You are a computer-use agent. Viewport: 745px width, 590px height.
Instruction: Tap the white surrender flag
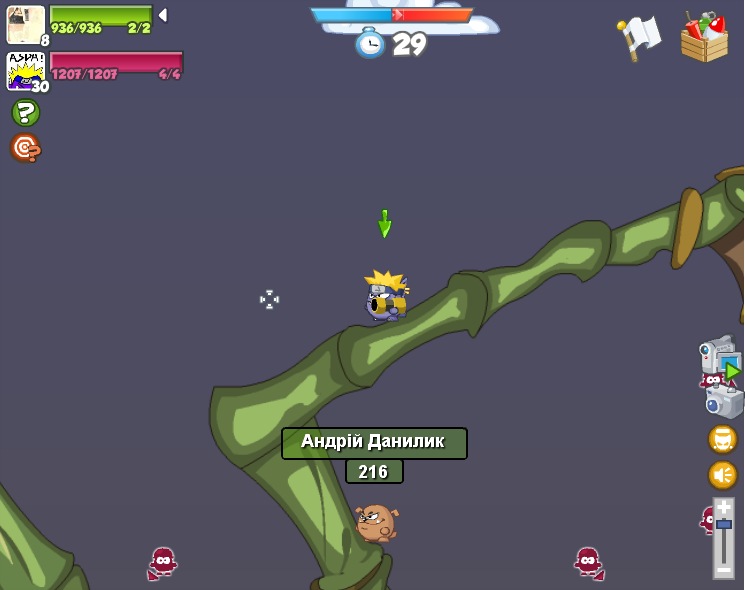(x=639, y=36)
